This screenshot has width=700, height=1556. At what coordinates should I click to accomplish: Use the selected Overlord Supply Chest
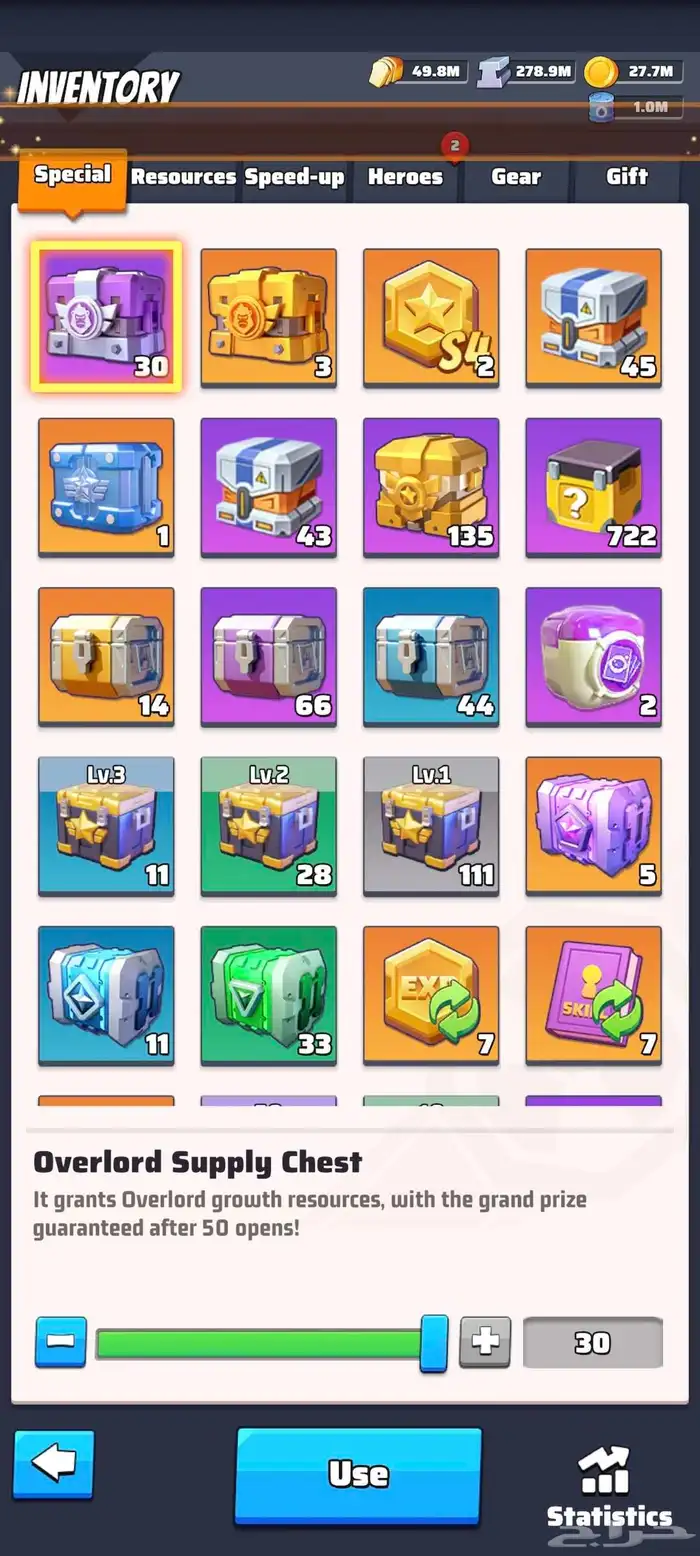pos(358,1474)
